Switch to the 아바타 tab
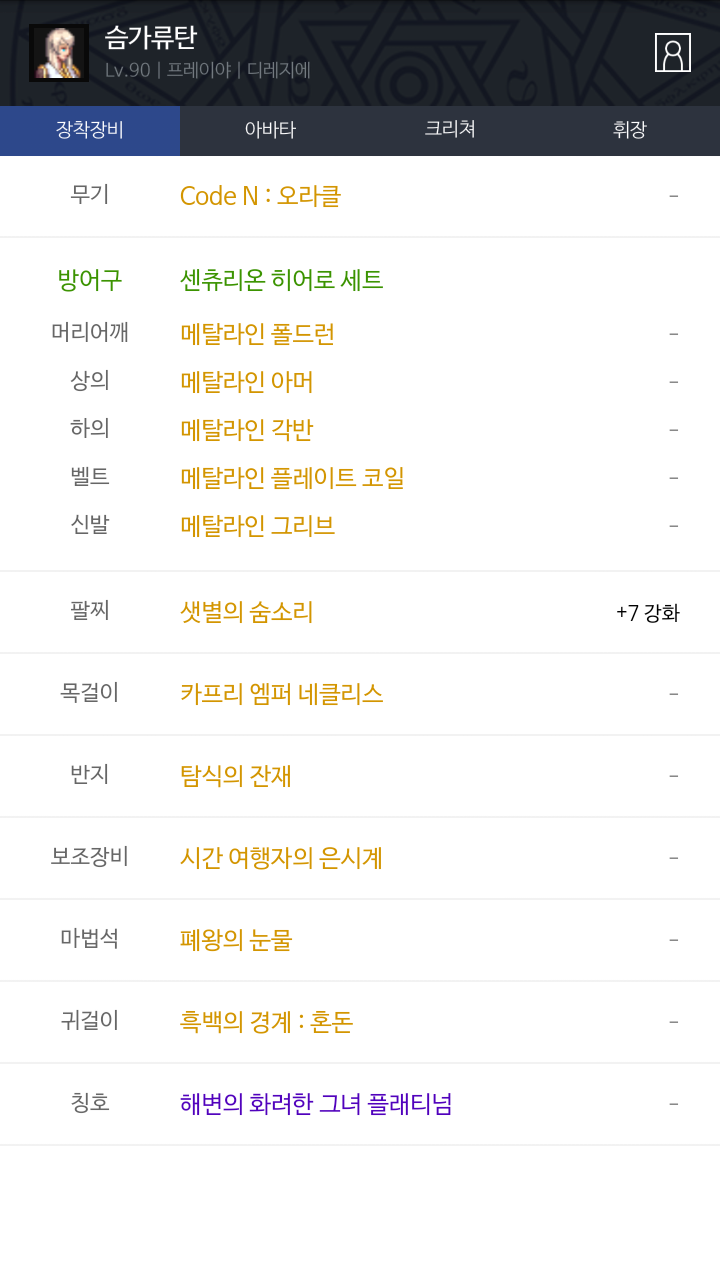Image resolution: width=720 pixels, height=1280 pixels. 270,130
